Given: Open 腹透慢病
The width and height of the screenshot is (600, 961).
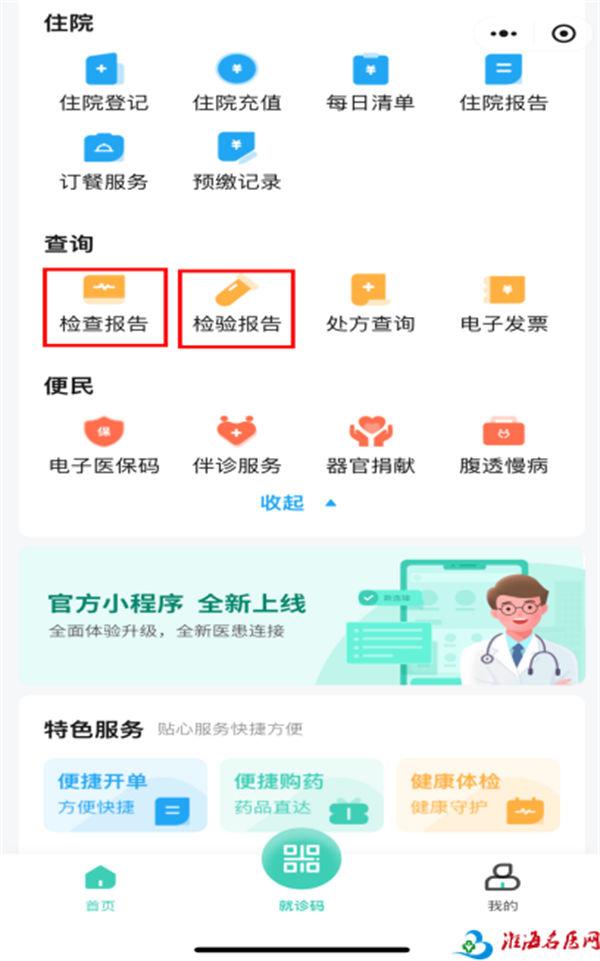Looking at the screenshot, I should tap(503, 446).
